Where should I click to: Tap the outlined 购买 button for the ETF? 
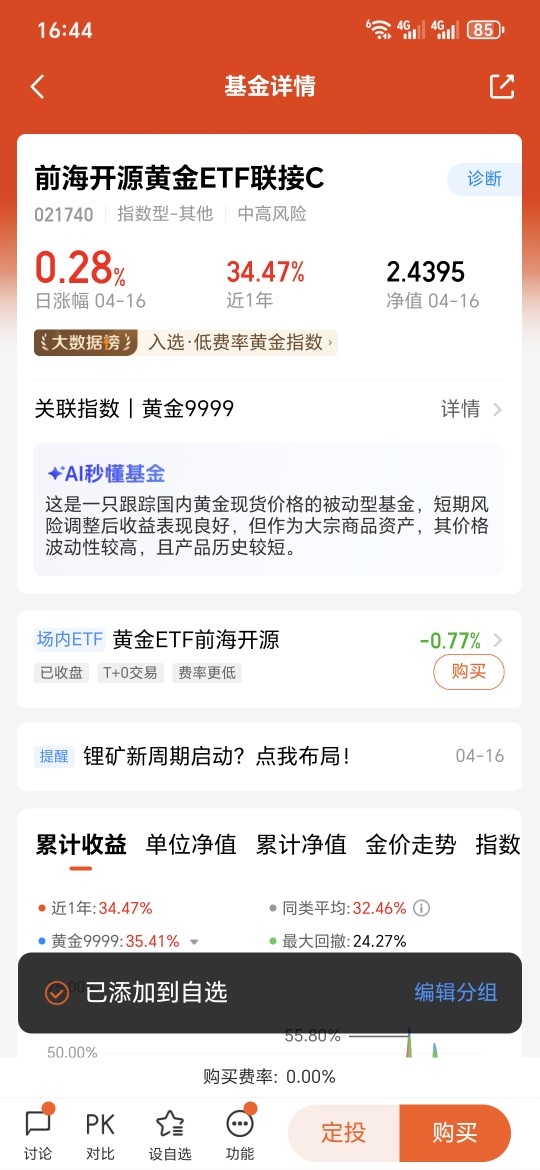pos(468,672)
